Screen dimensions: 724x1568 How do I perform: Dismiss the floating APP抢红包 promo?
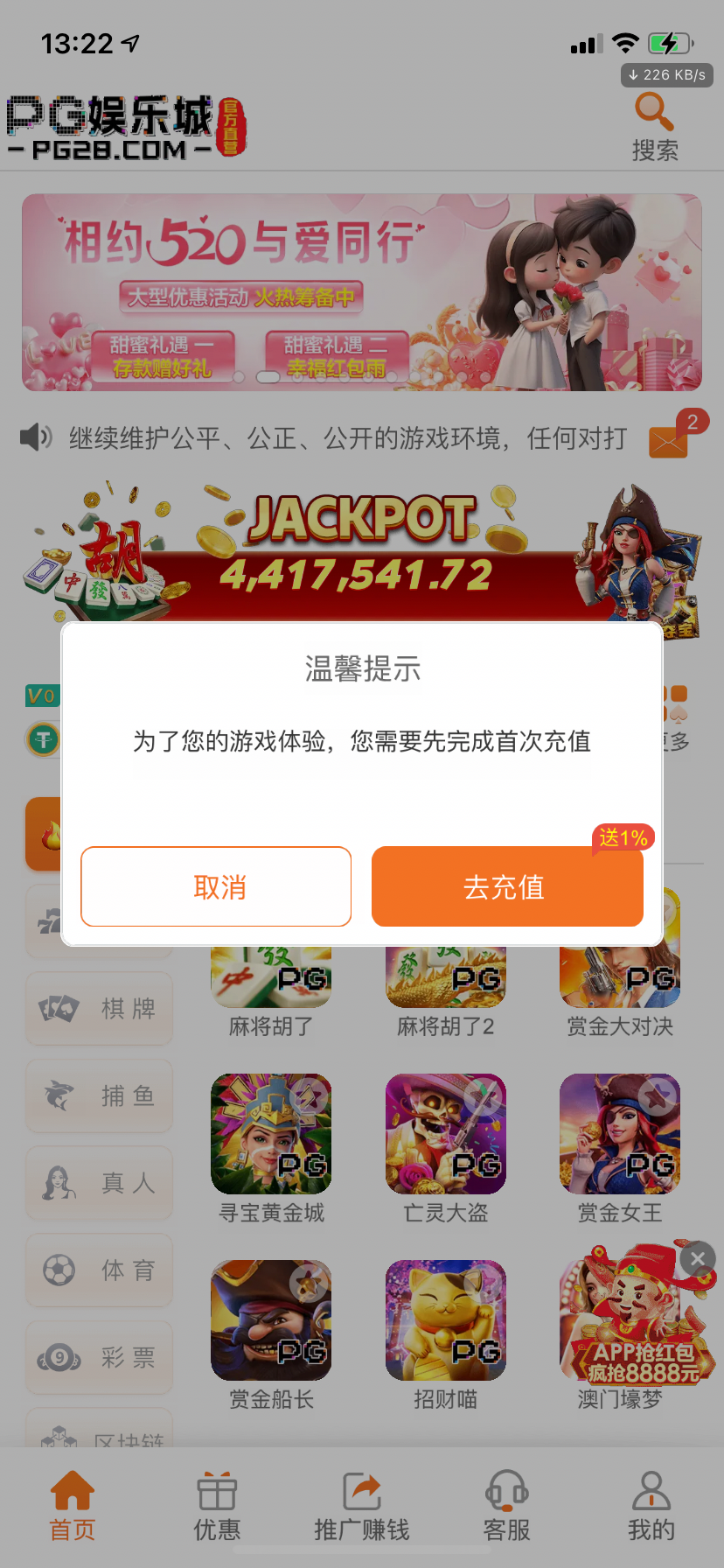click(x=697, y=1259)
